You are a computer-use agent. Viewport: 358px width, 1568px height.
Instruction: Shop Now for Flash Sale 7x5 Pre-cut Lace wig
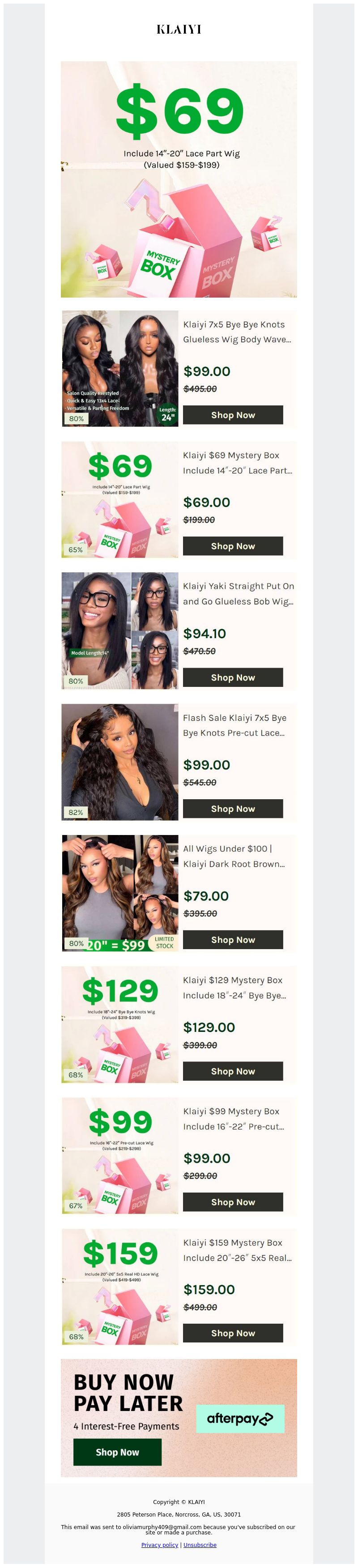tap(233, 808)
